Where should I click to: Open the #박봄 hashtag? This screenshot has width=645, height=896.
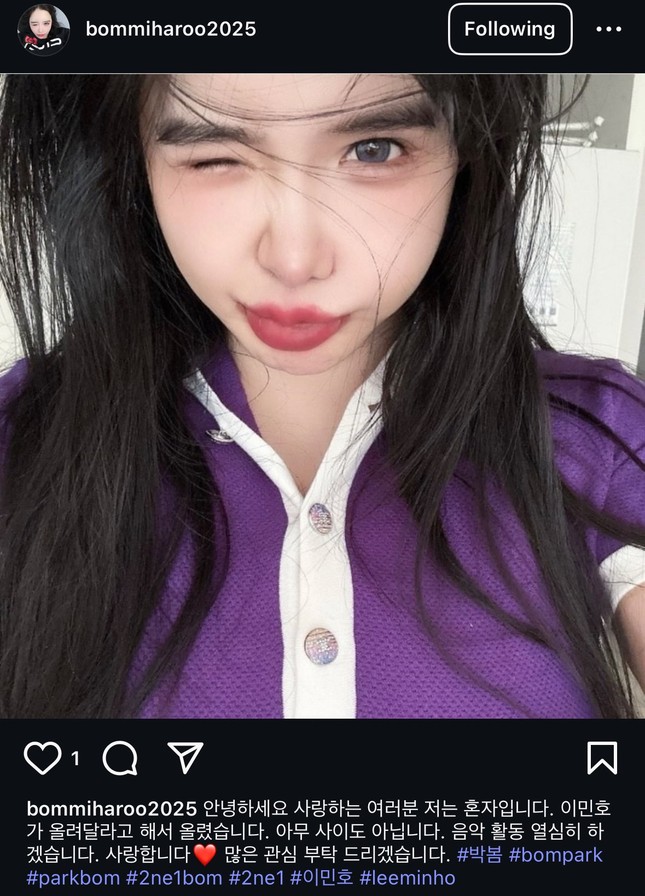pyautogui.click(x=479, y=855)
